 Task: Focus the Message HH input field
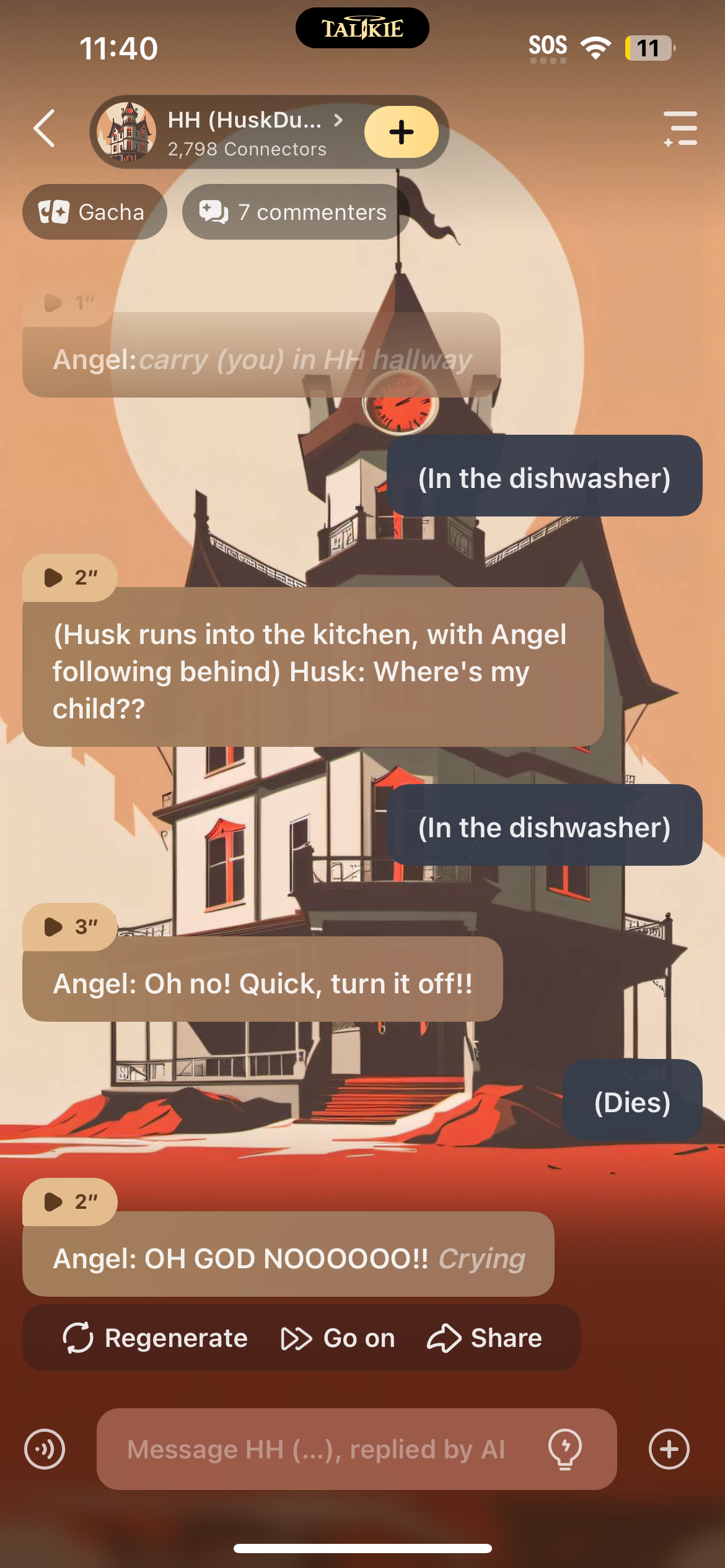(x=316, y=1449)
